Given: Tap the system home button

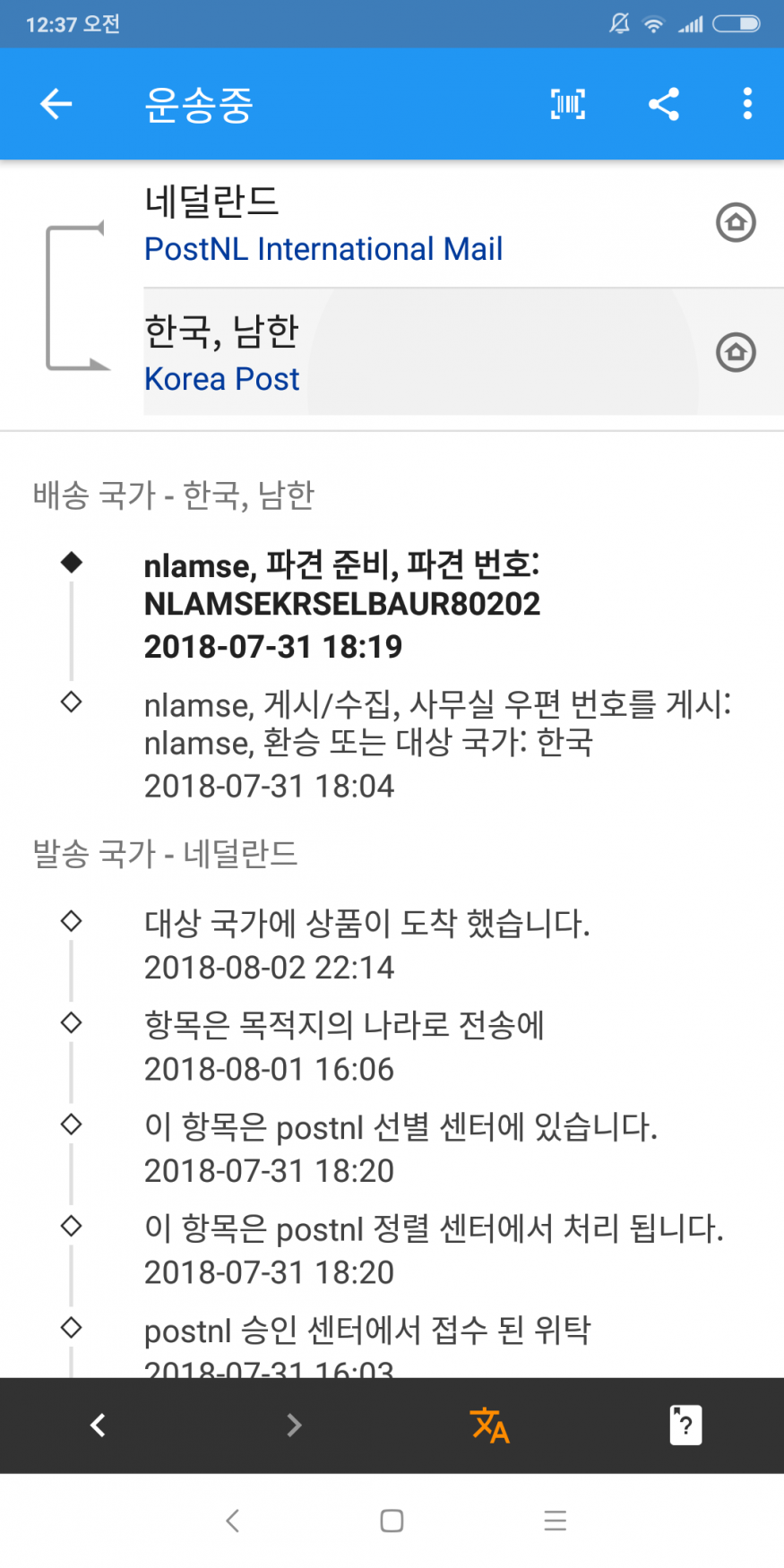Looking at the screenshot, I should click(x=392, y=1521).
